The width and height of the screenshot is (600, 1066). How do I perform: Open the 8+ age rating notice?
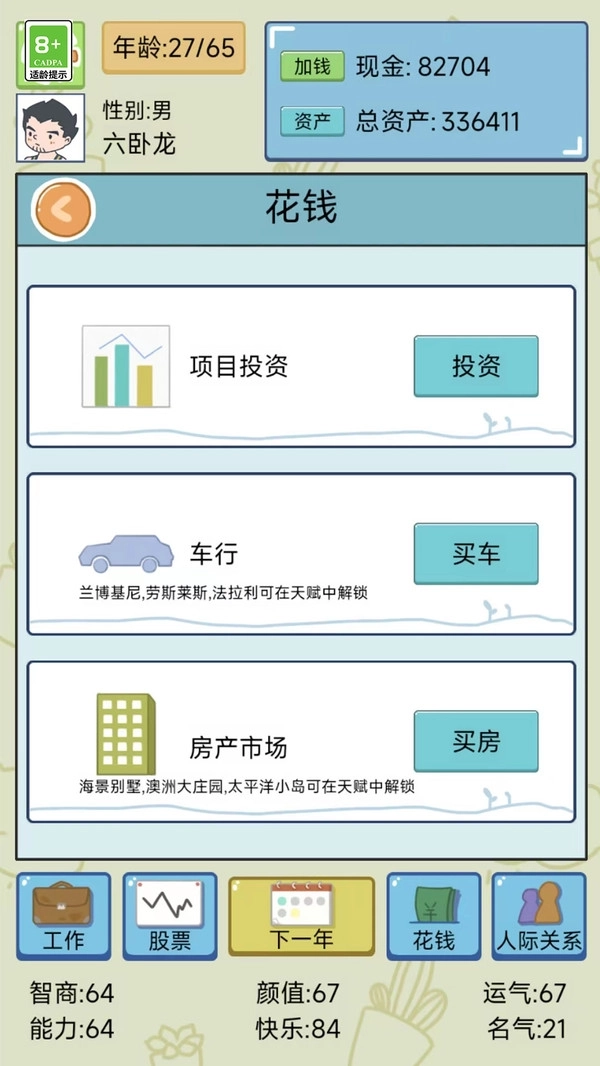click(x=50, y=53)
